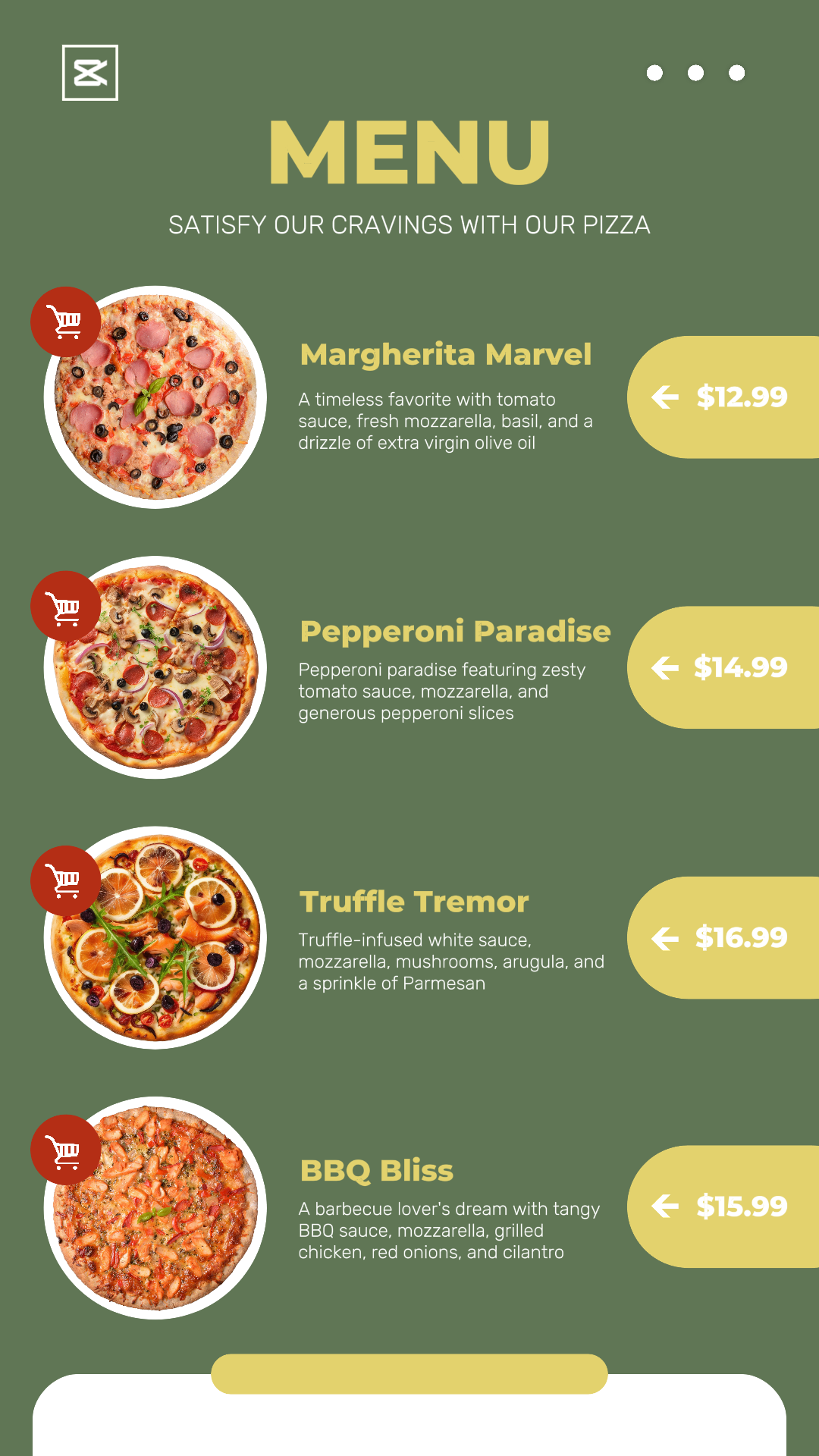The width and height of the screenshot is (819, 1456).
Task: Select the Margherita Marvel title link
Action: tap(445, 354)
